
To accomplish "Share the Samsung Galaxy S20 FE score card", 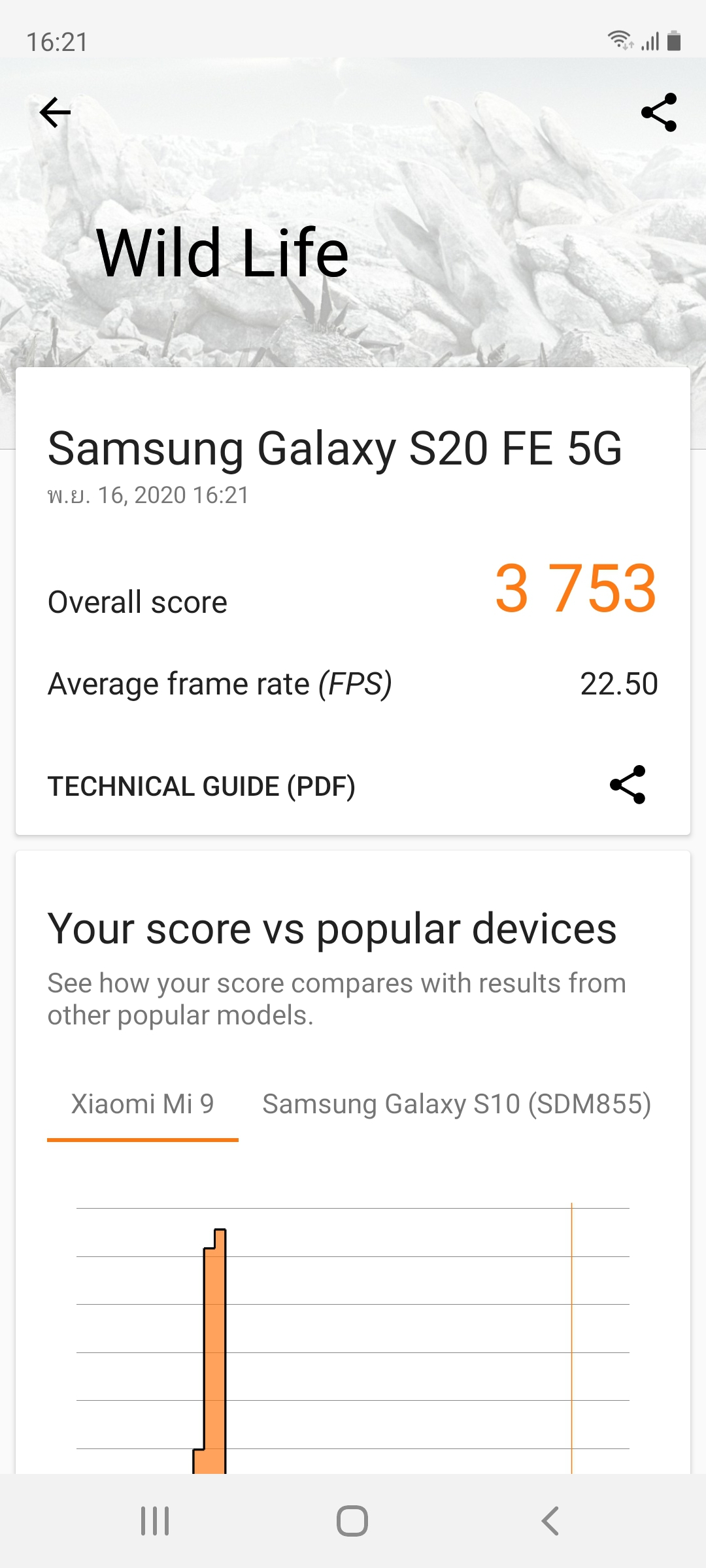I will (x=628, y=785).
